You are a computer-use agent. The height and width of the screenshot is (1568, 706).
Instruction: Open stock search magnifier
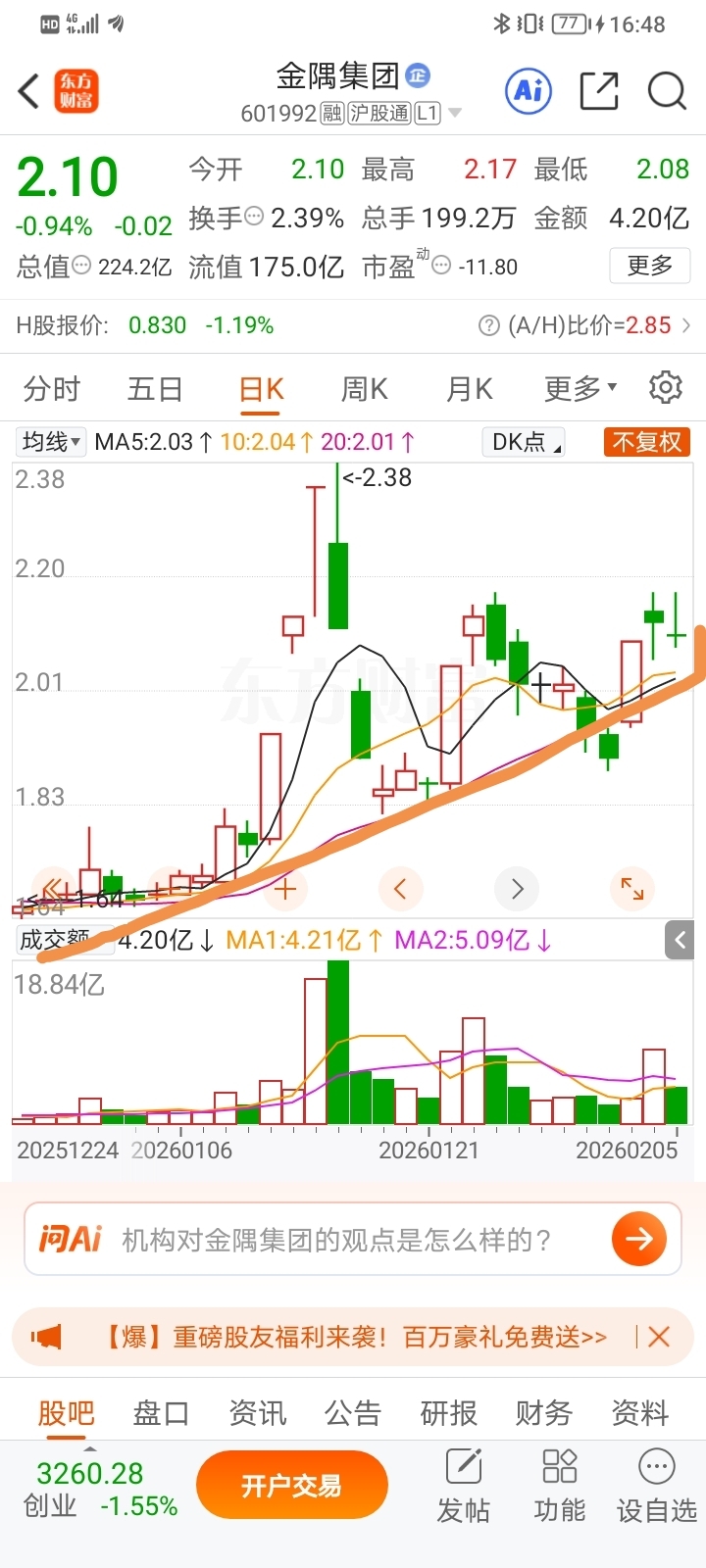(x=667, y=91)
